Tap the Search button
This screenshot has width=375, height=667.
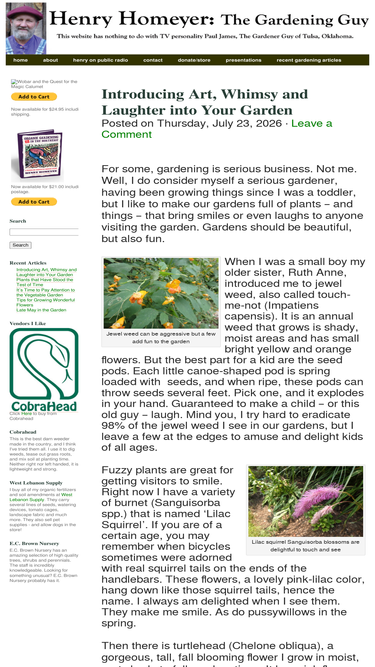coord(20,245)
